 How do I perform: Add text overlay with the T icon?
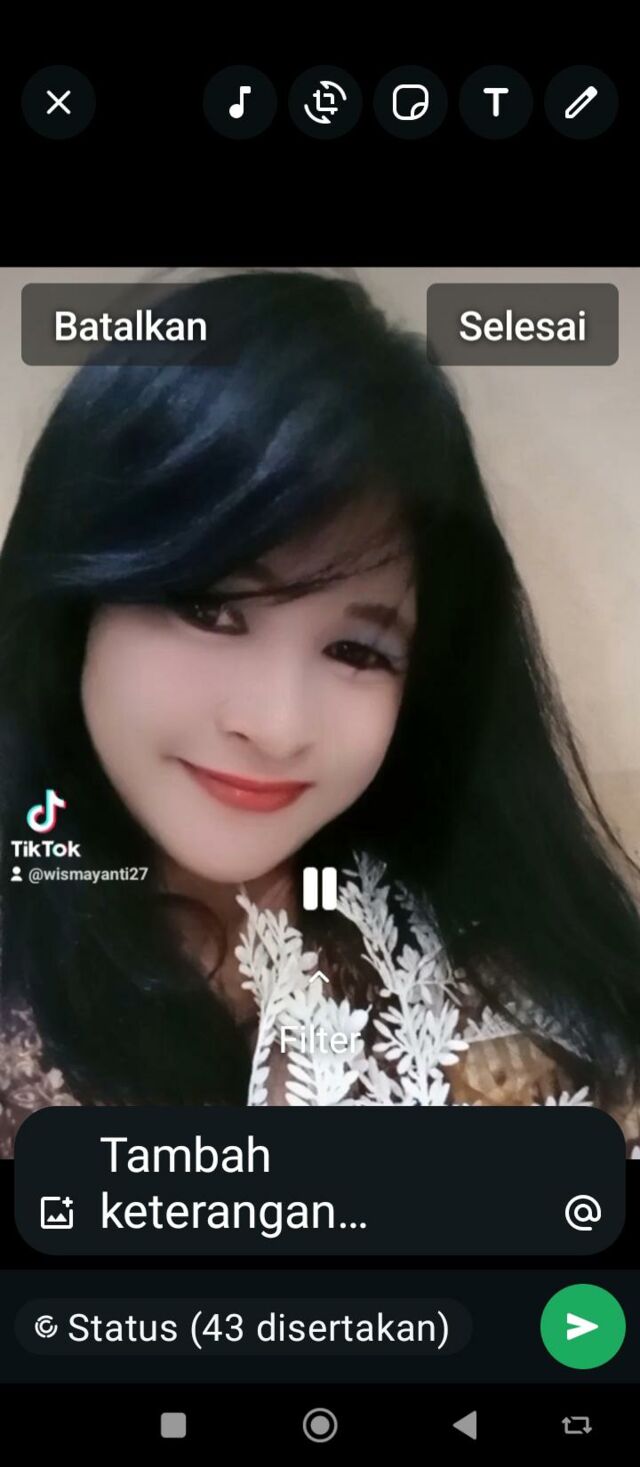pos(495,102)
